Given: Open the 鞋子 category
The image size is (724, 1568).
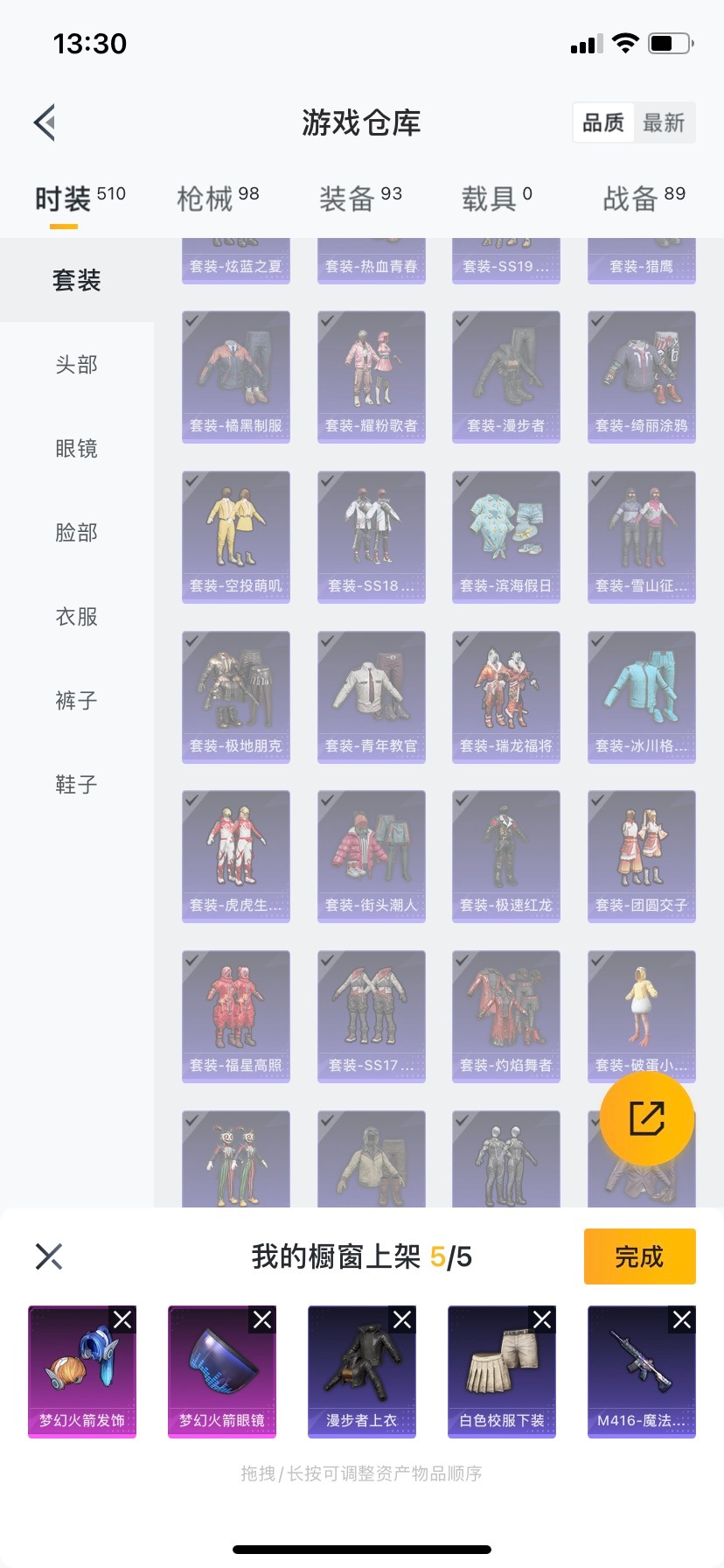Looking at the screenshot, I should coord(77,785).
